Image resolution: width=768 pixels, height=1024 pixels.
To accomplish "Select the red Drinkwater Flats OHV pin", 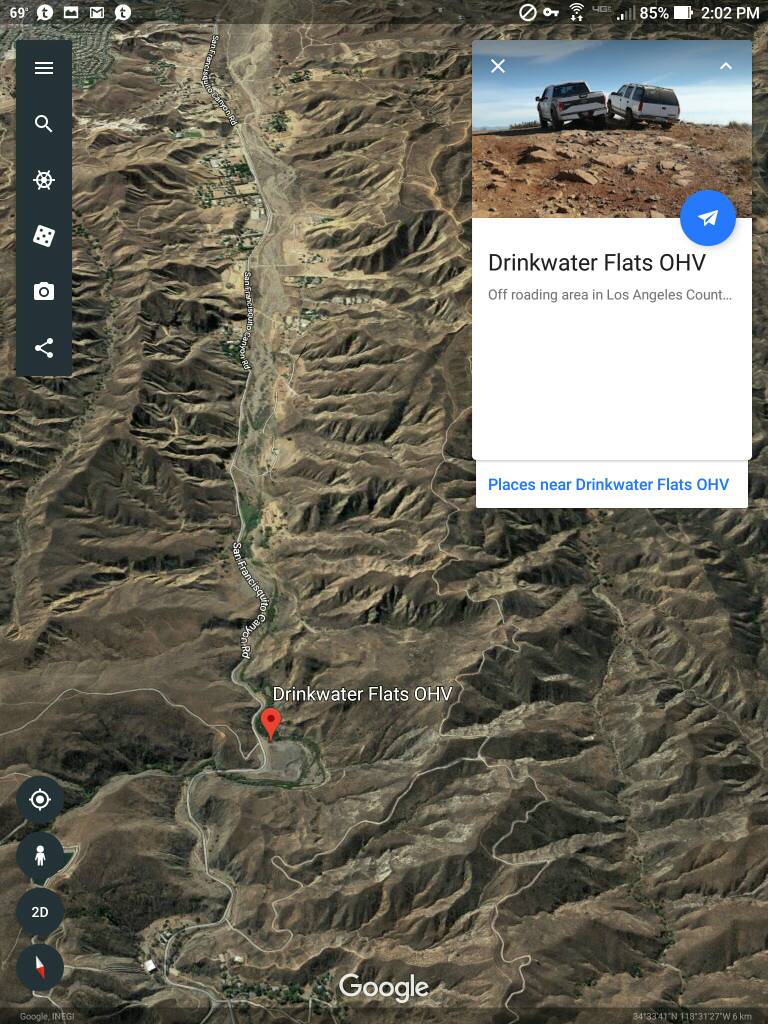I will pos(270,722).
